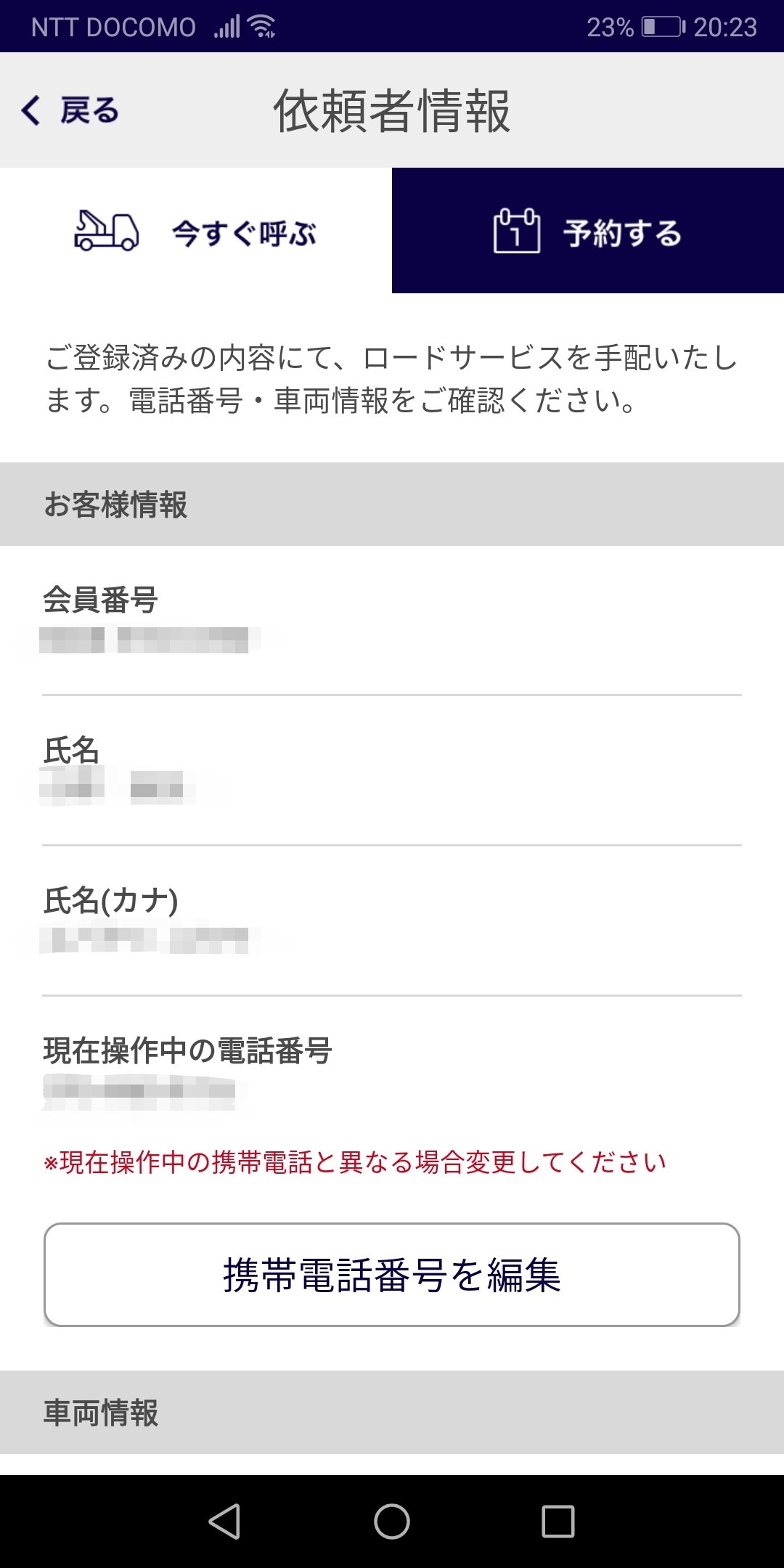Open recent apps from navigation bar
The height and width of the screenshot is (1568, 784).
click(x=558, y=1521)
